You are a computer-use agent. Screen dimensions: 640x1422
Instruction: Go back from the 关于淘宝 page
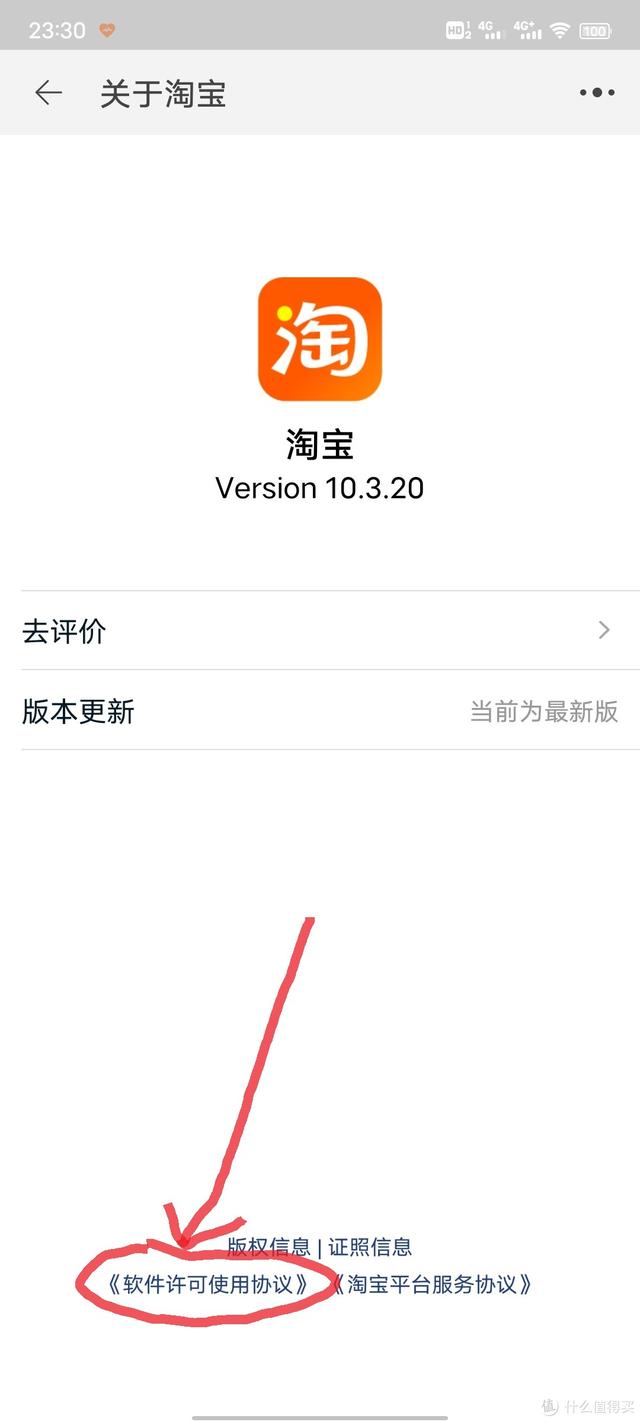pyautogui.click(x=48, y=93)
